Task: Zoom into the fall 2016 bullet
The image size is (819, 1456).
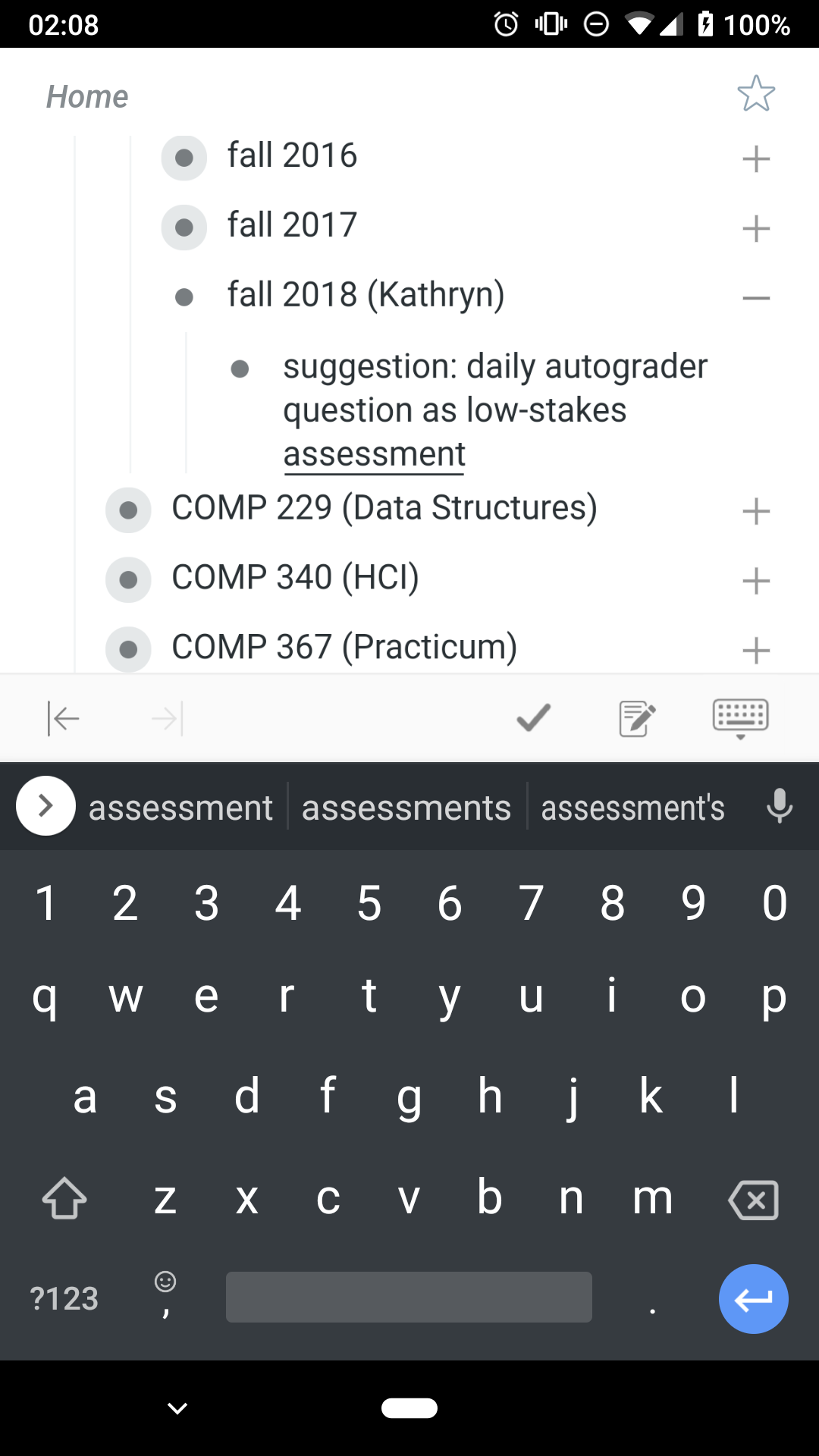Action: pyautogui.click(x=184, y=158)
